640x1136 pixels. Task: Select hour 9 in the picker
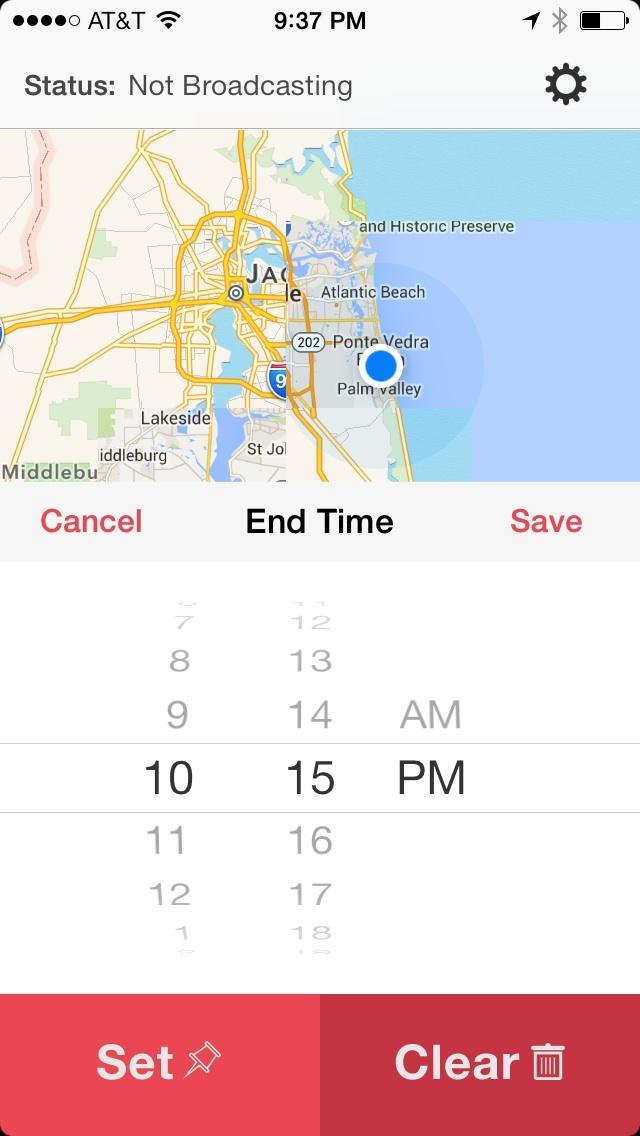click(x=177, y=714)
